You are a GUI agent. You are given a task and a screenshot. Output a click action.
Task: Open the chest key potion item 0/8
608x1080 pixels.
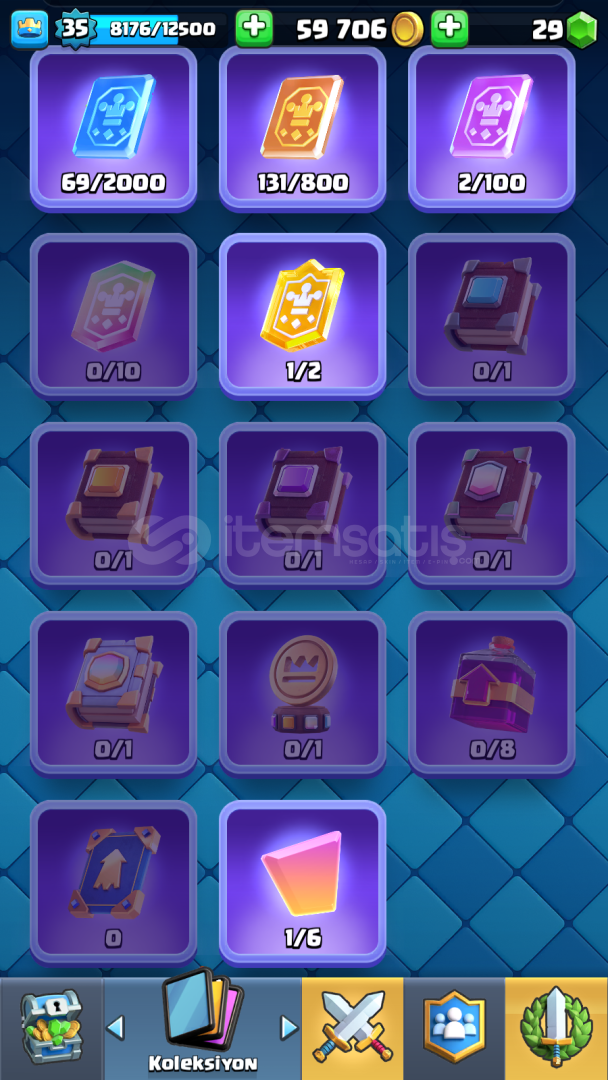pos(492,694)
